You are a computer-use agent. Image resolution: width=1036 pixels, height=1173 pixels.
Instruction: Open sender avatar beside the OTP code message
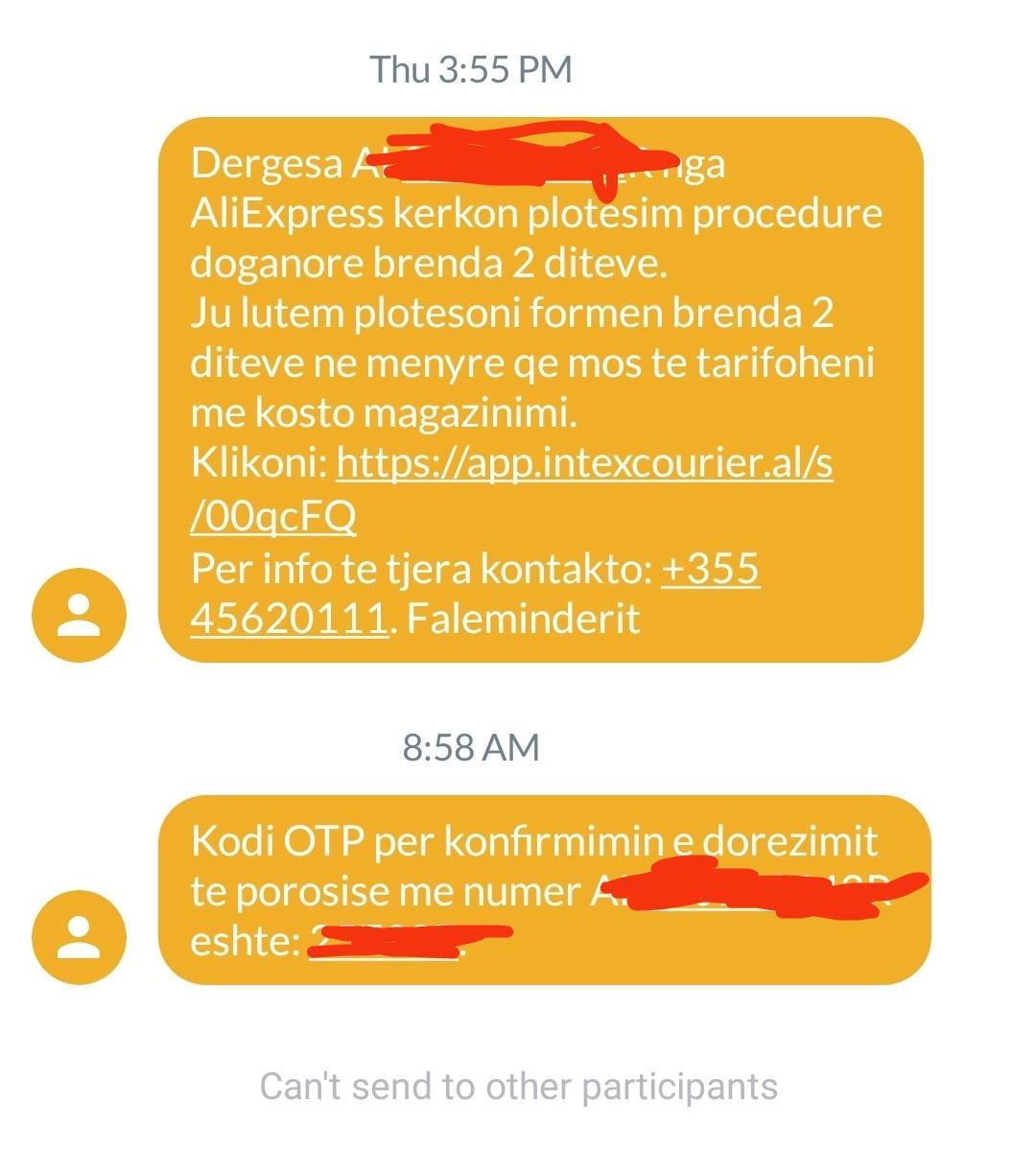pos(79,937)
